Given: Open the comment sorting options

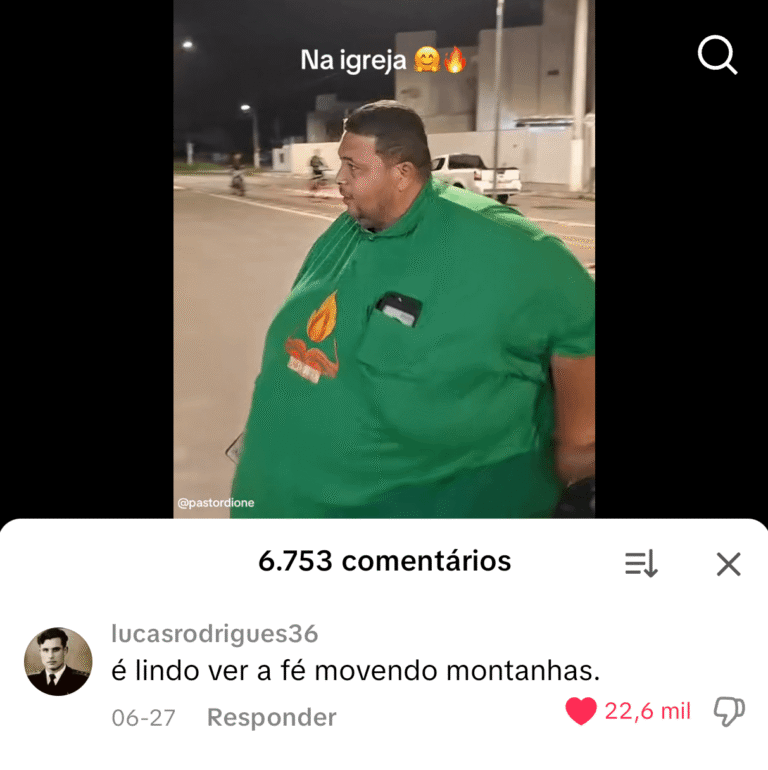Looking at the screenshot, I should pos(641,564).
